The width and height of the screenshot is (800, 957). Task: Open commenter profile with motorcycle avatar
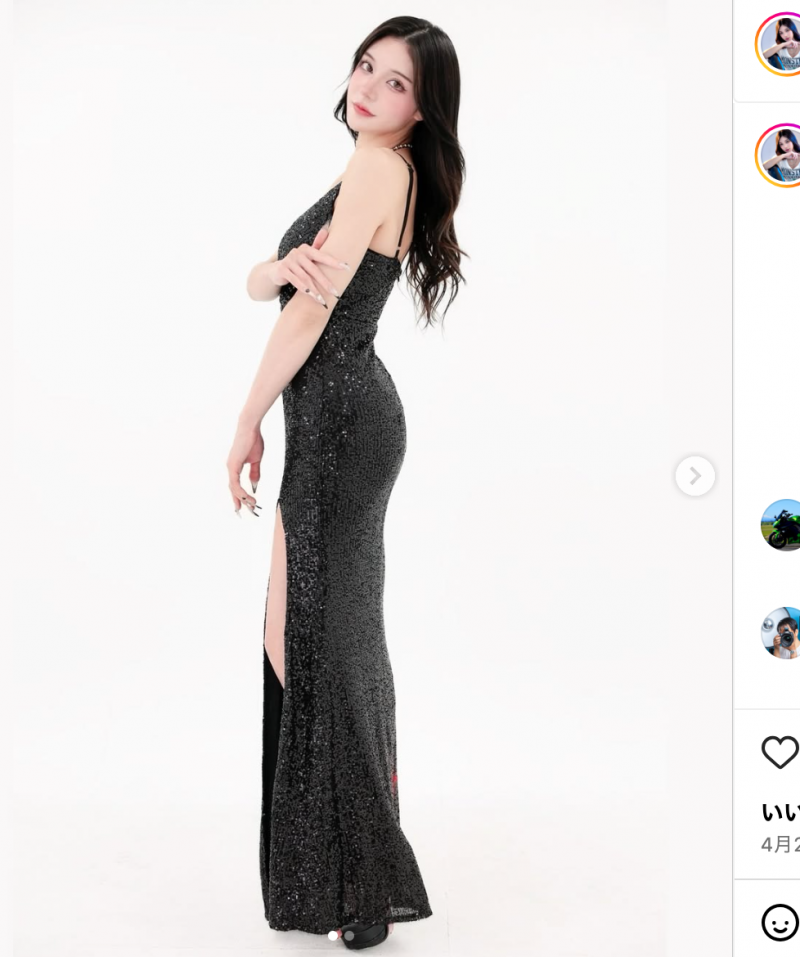[782, 525]
